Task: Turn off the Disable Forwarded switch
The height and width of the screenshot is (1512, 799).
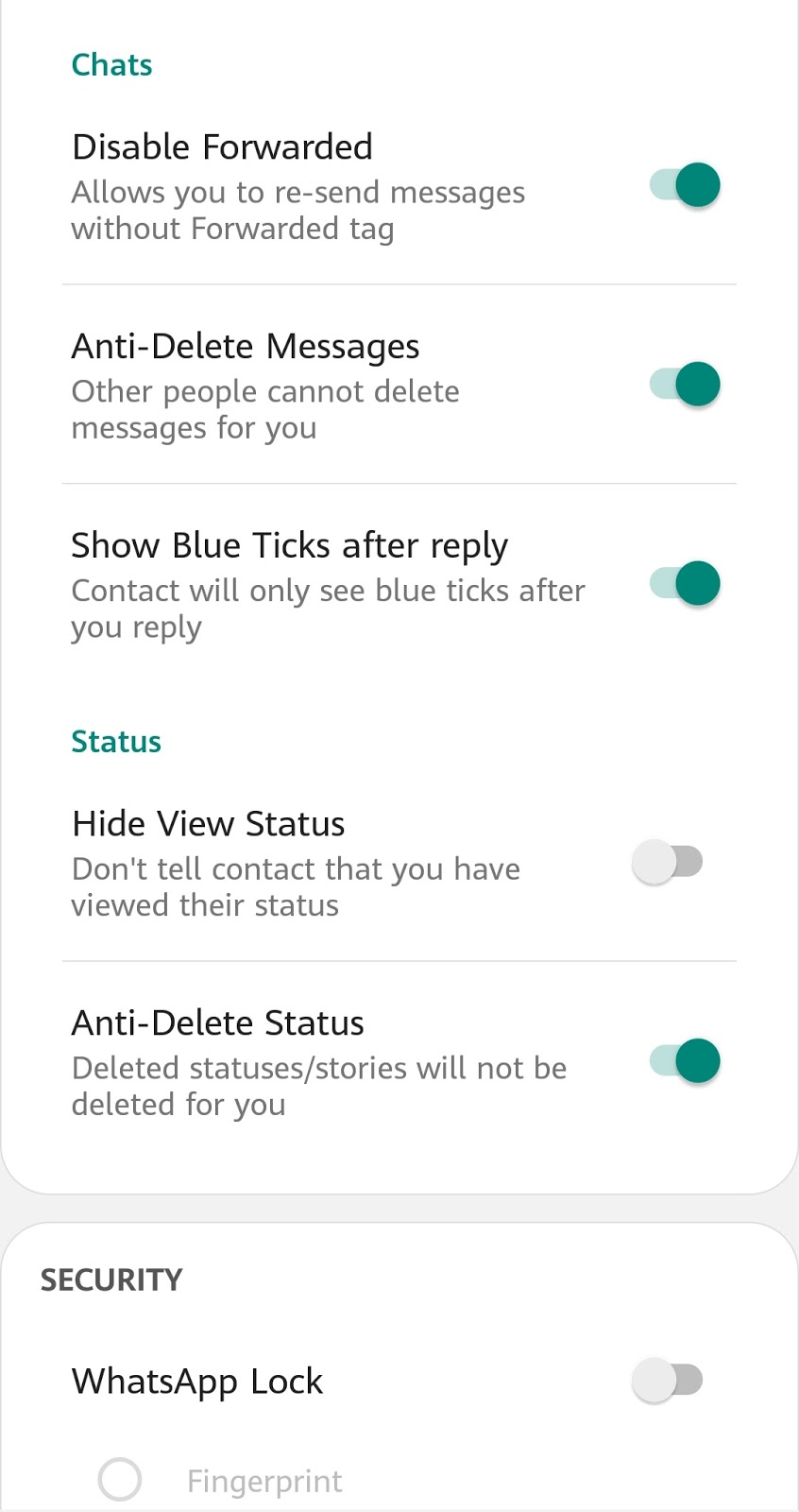Action: [685, 185]
